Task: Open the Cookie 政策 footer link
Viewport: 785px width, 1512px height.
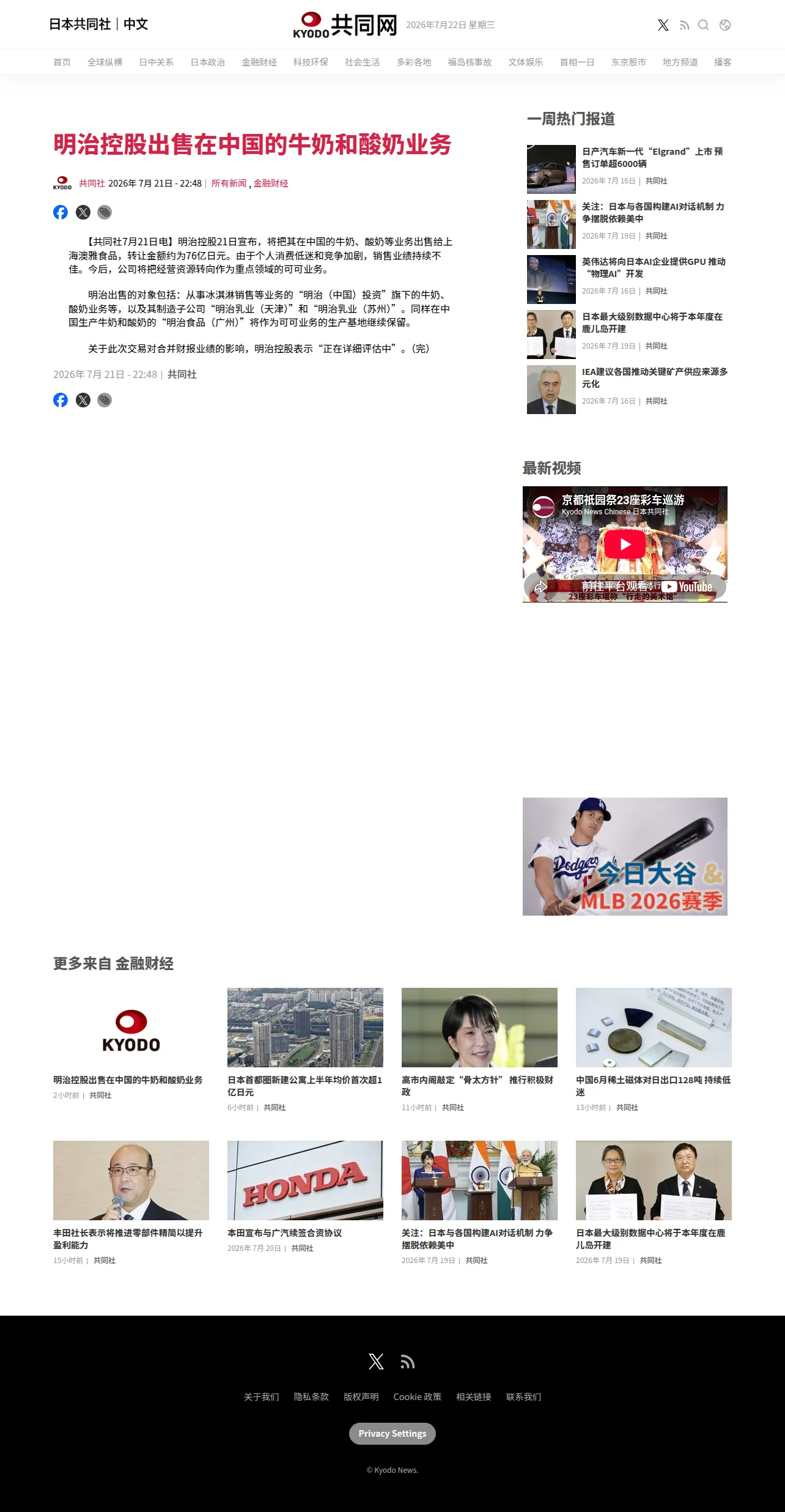Action: click(x=417, y=1396)
